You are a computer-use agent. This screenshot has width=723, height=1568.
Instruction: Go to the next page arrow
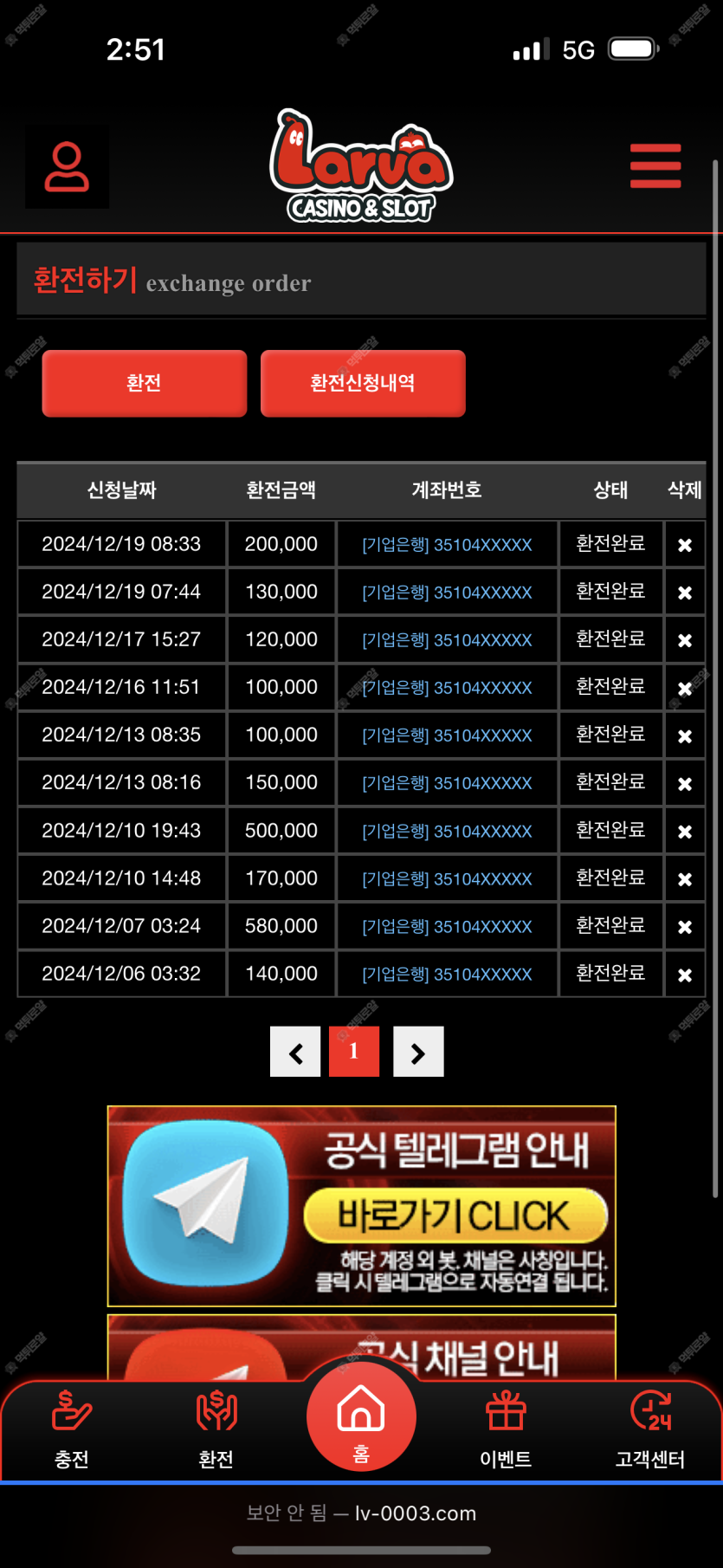click(x=418, y=1052)
